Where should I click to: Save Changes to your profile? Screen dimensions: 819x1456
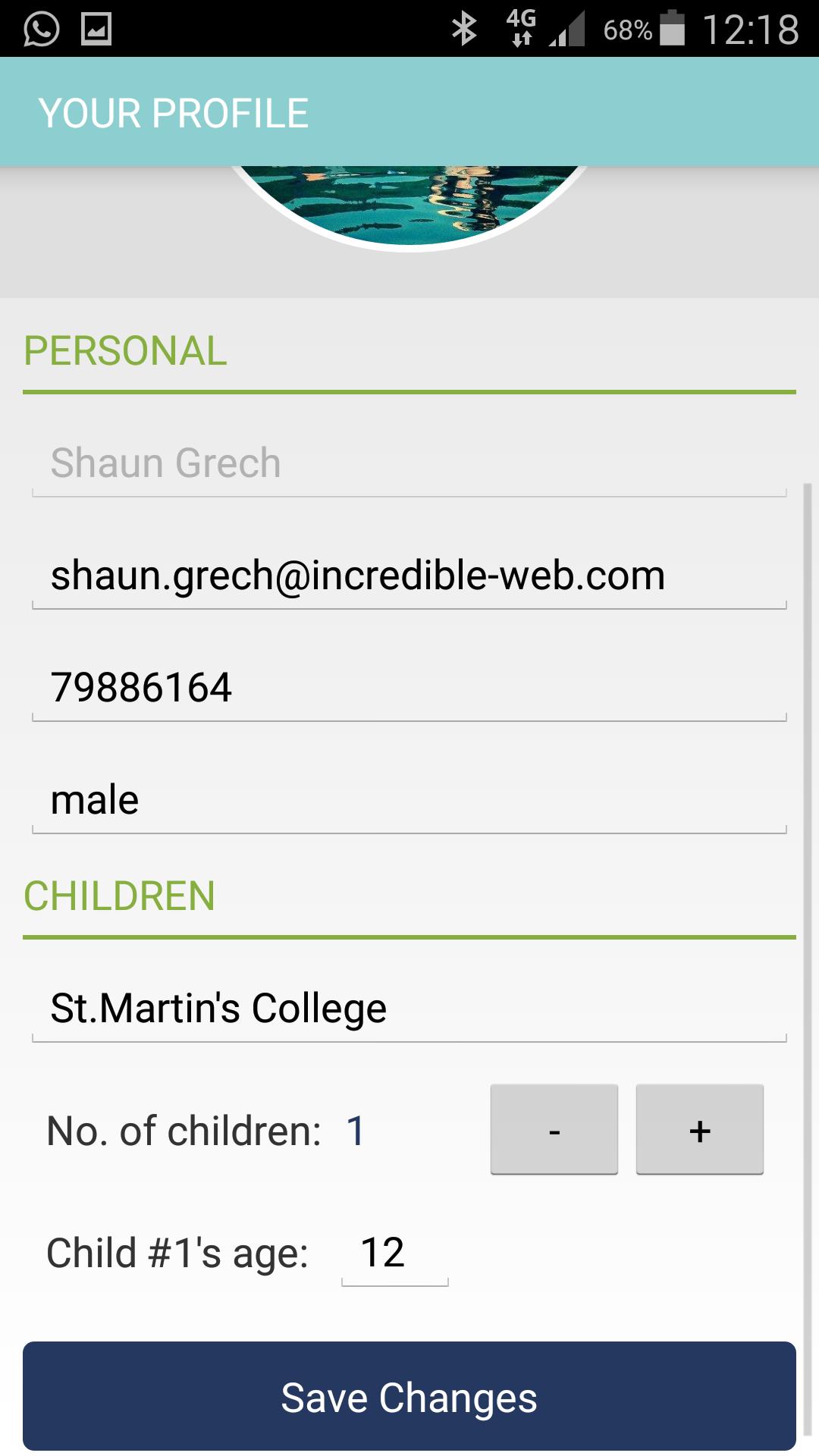(409, 1397)
